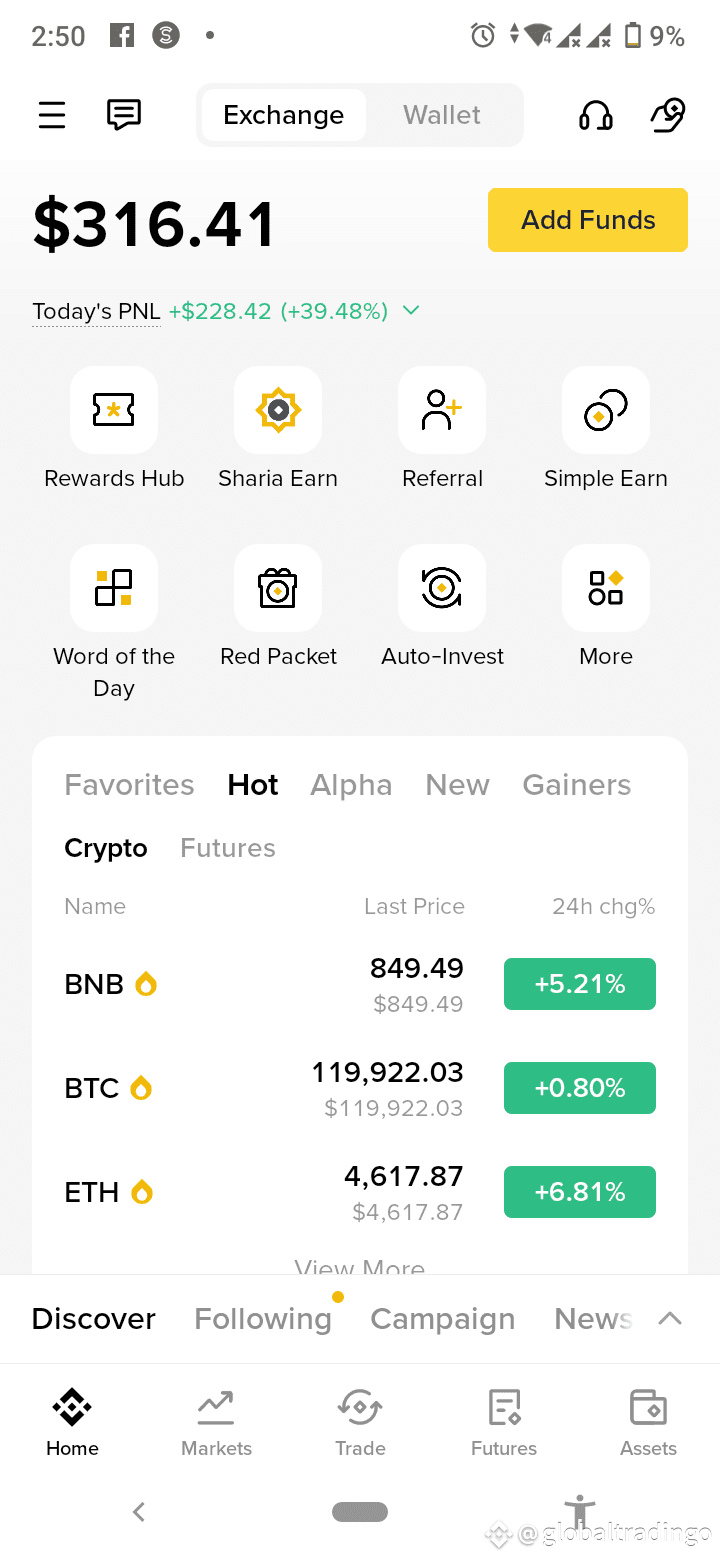Open Auto-Invest

pos(442,606)
